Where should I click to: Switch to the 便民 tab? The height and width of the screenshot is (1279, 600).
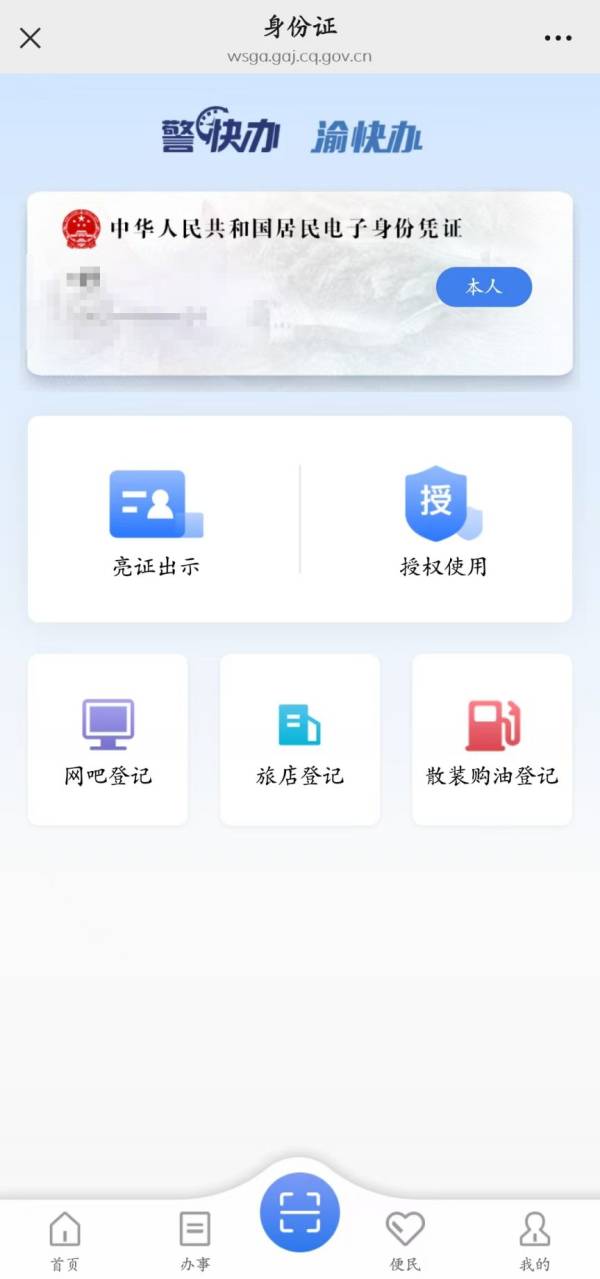(405, 1238)
